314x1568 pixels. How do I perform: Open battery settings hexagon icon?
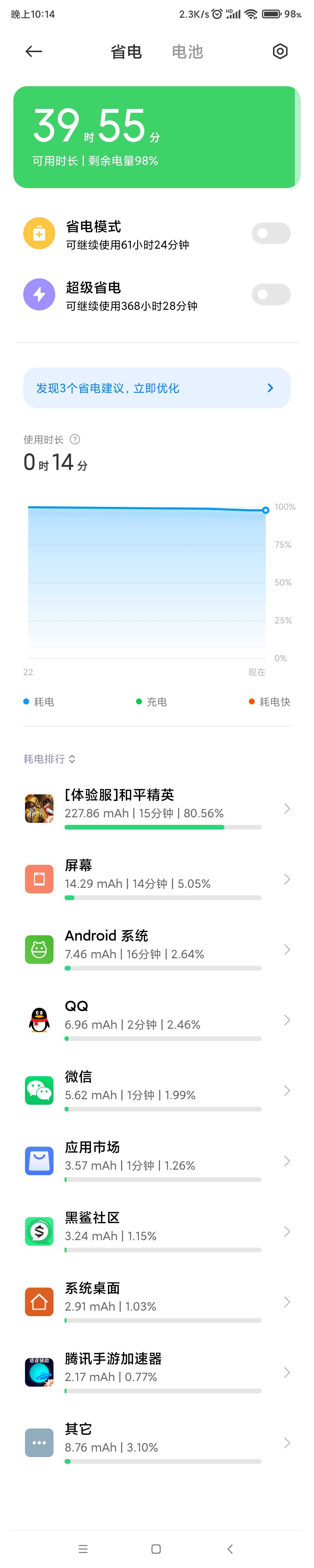279,52
